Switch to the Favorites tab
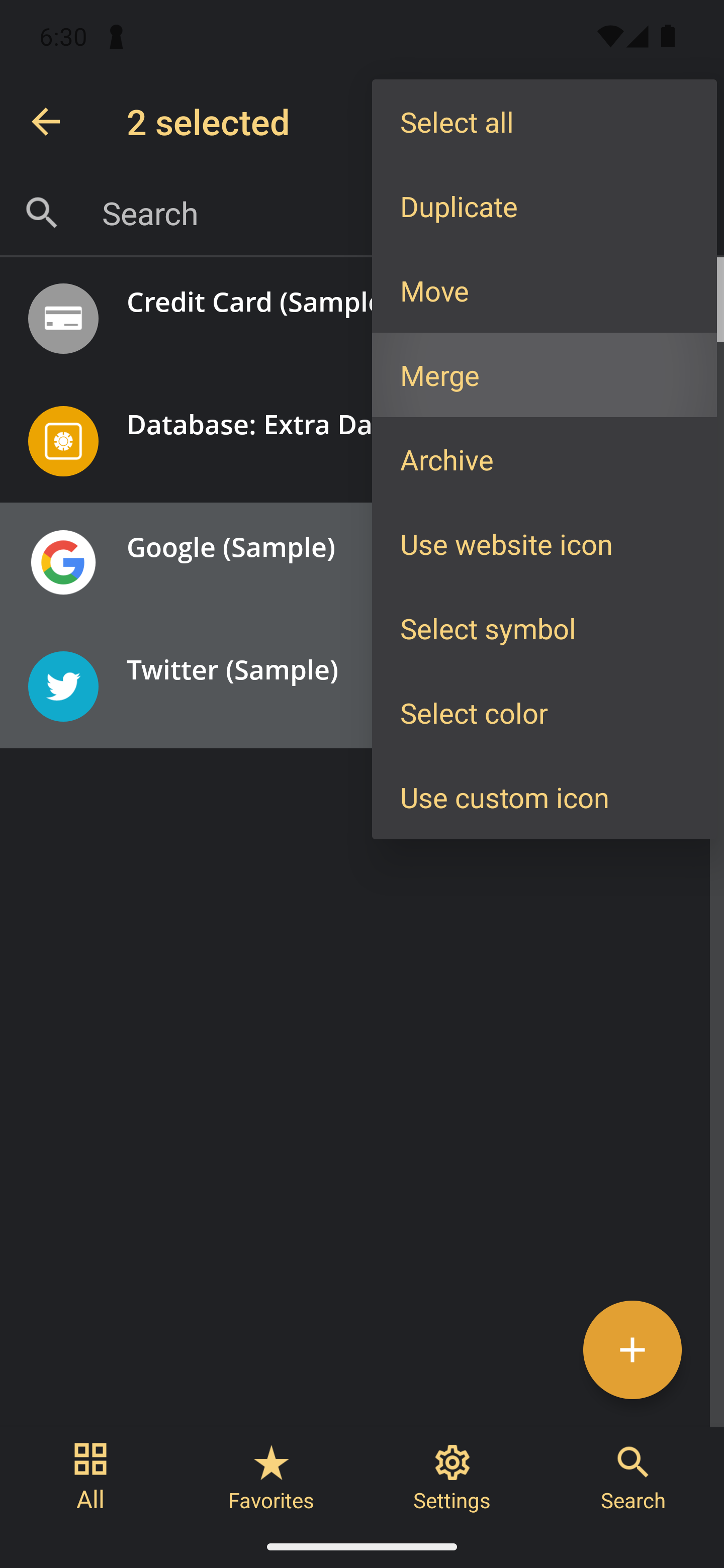 [x=271, y=1476]
